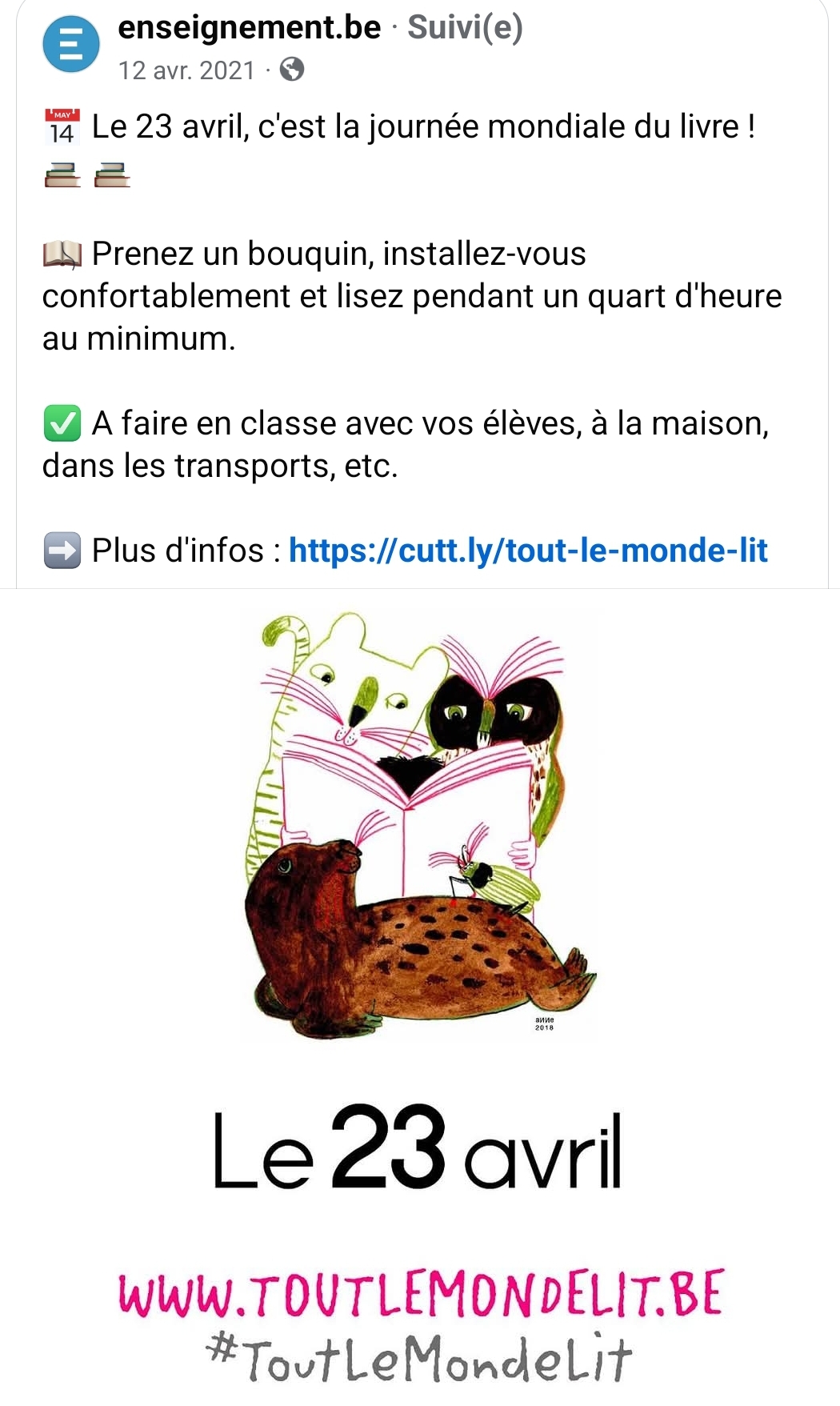This screenshot has height=1406, width=840.
Task: Open the enseignement.be page name
Action: tap(249, 28)
